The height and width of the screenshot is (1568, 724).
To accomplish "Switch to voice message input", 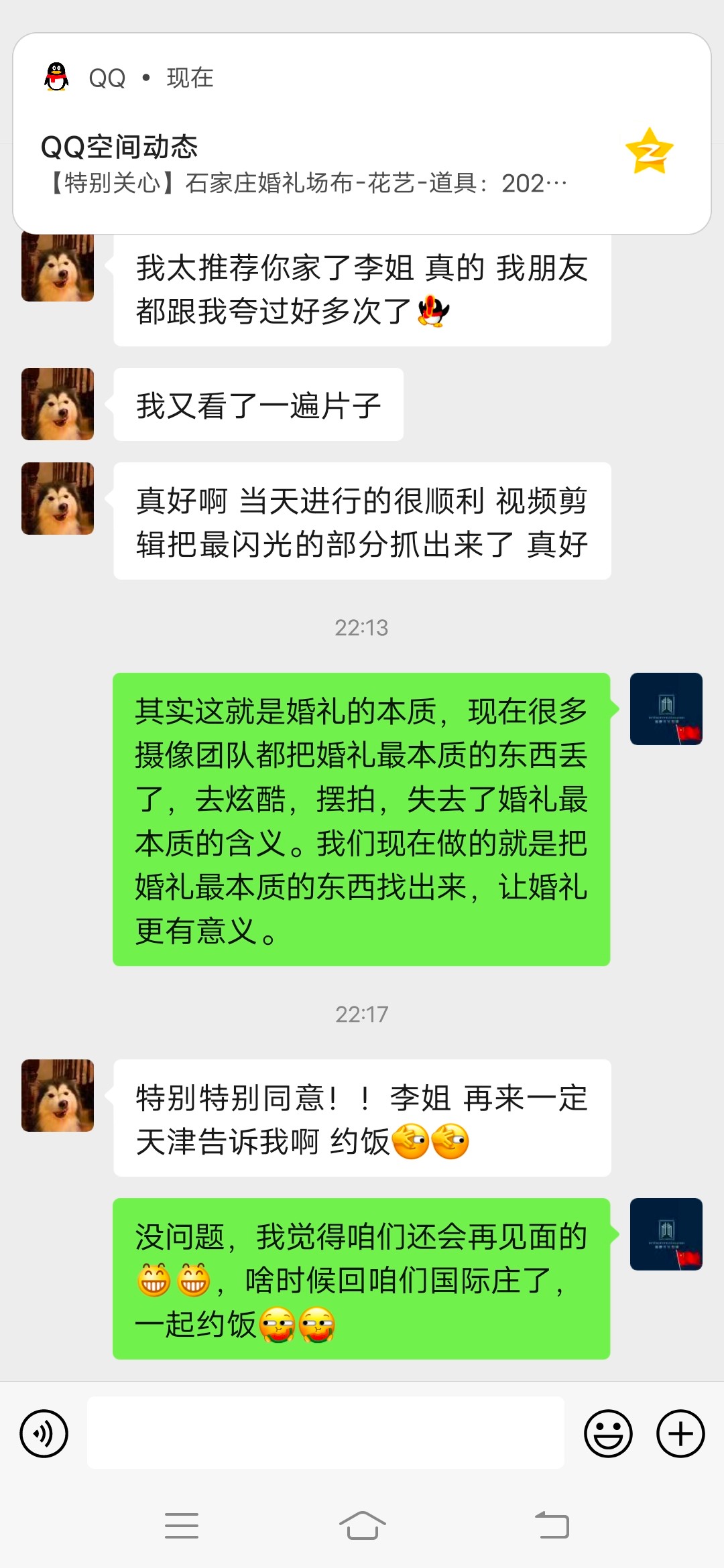I will click(44, 1433).
